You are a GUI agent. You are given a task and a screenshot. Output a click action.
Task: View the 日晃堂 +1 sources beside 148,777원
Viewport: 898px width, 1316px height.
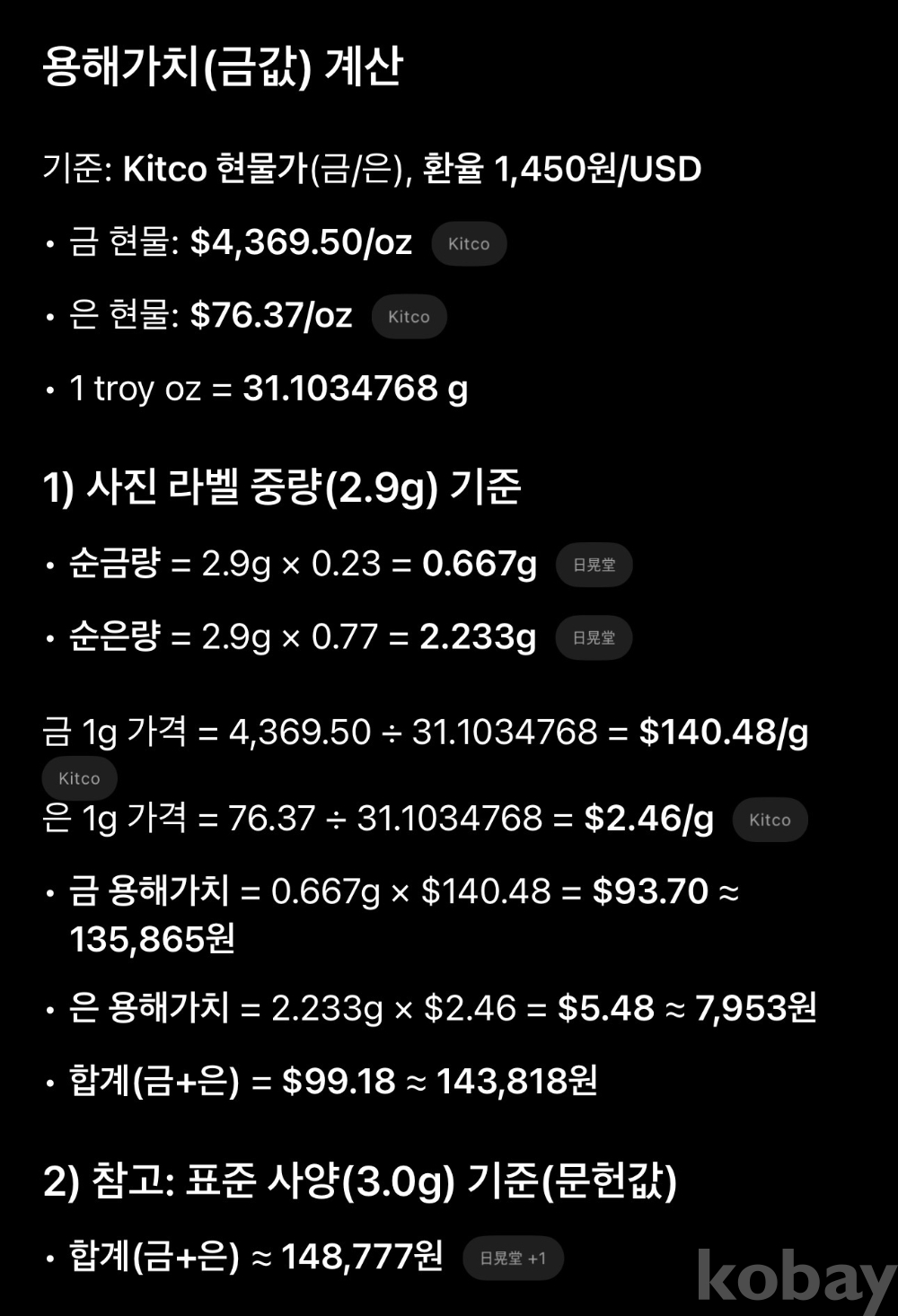[x=512, y=1259]
